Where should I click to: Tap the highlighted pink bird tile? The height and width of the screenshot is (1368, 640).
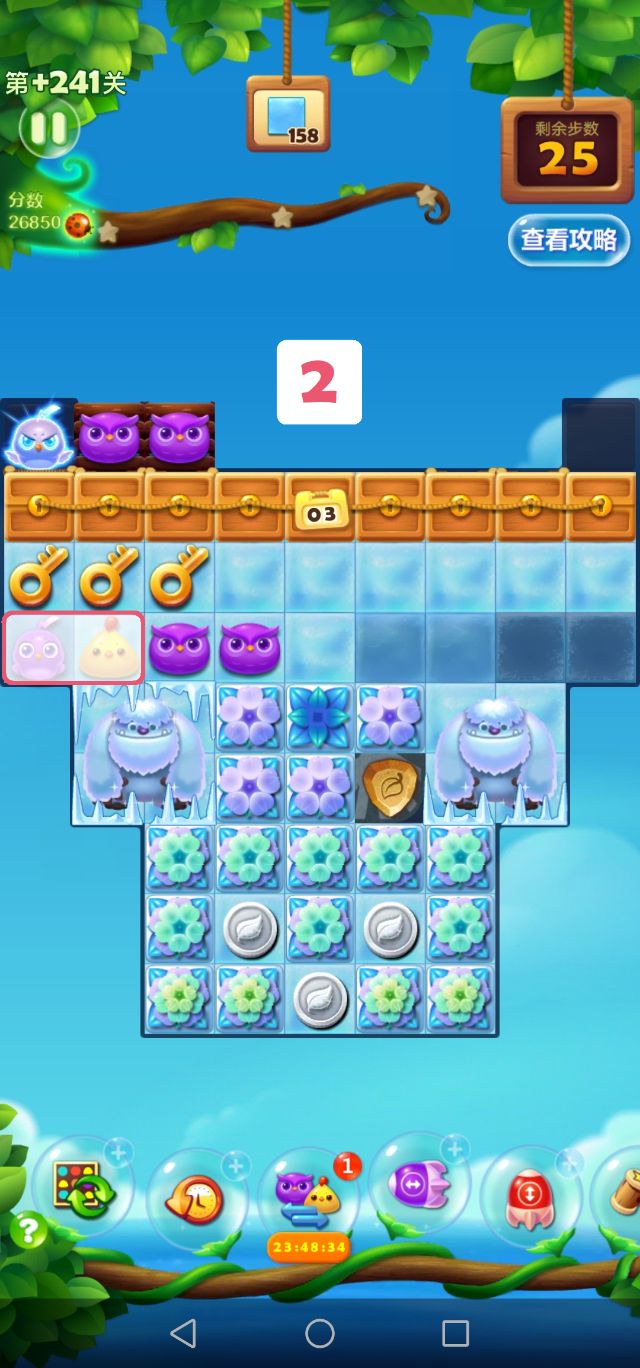tap(38, 647)
